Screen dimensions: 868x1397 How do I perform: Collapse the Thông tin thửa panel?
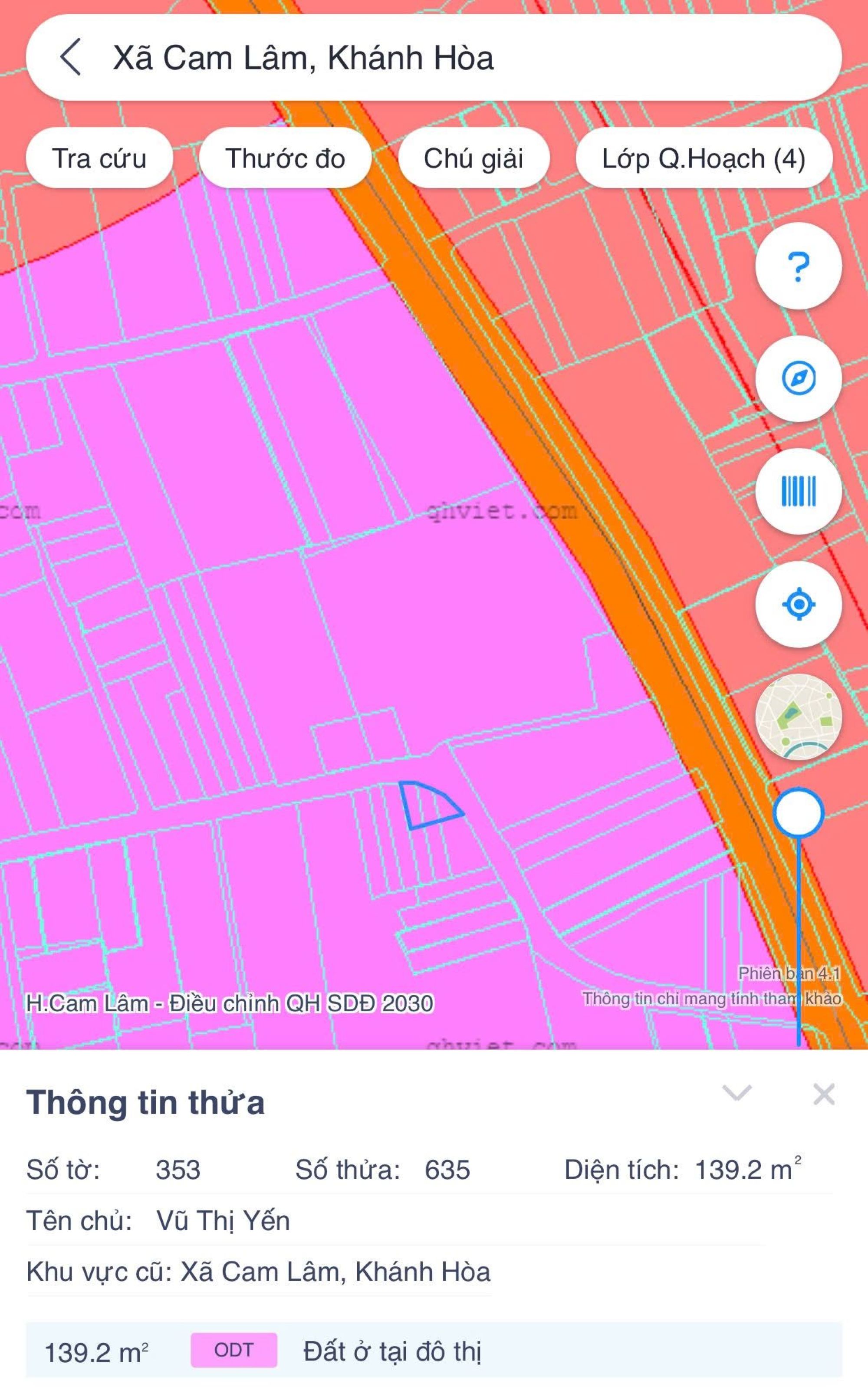736,1093
